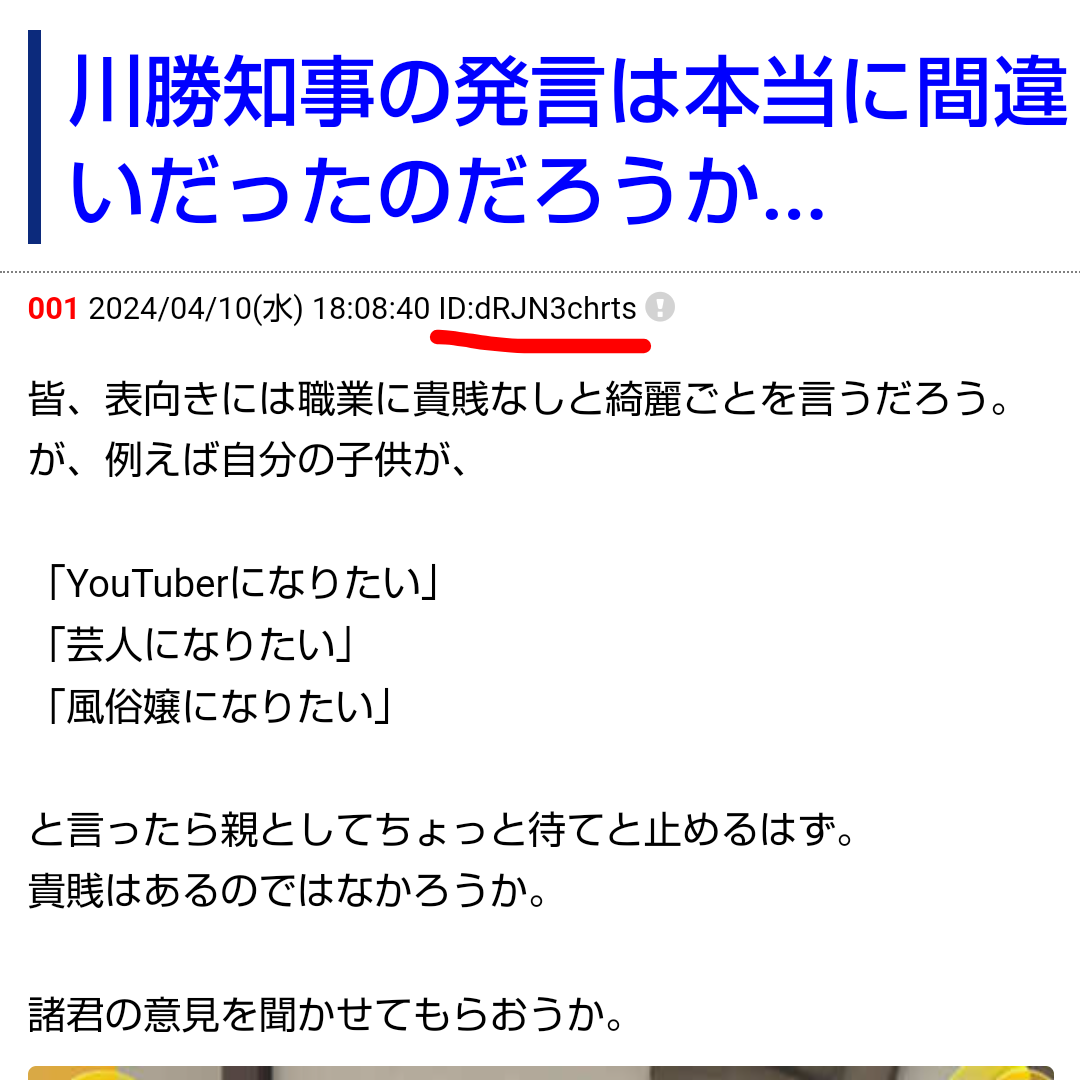Open the image attached below post 001
Image resolution: width=1080 pixels, height=1080 pixels.
(x=540, y=1072)
